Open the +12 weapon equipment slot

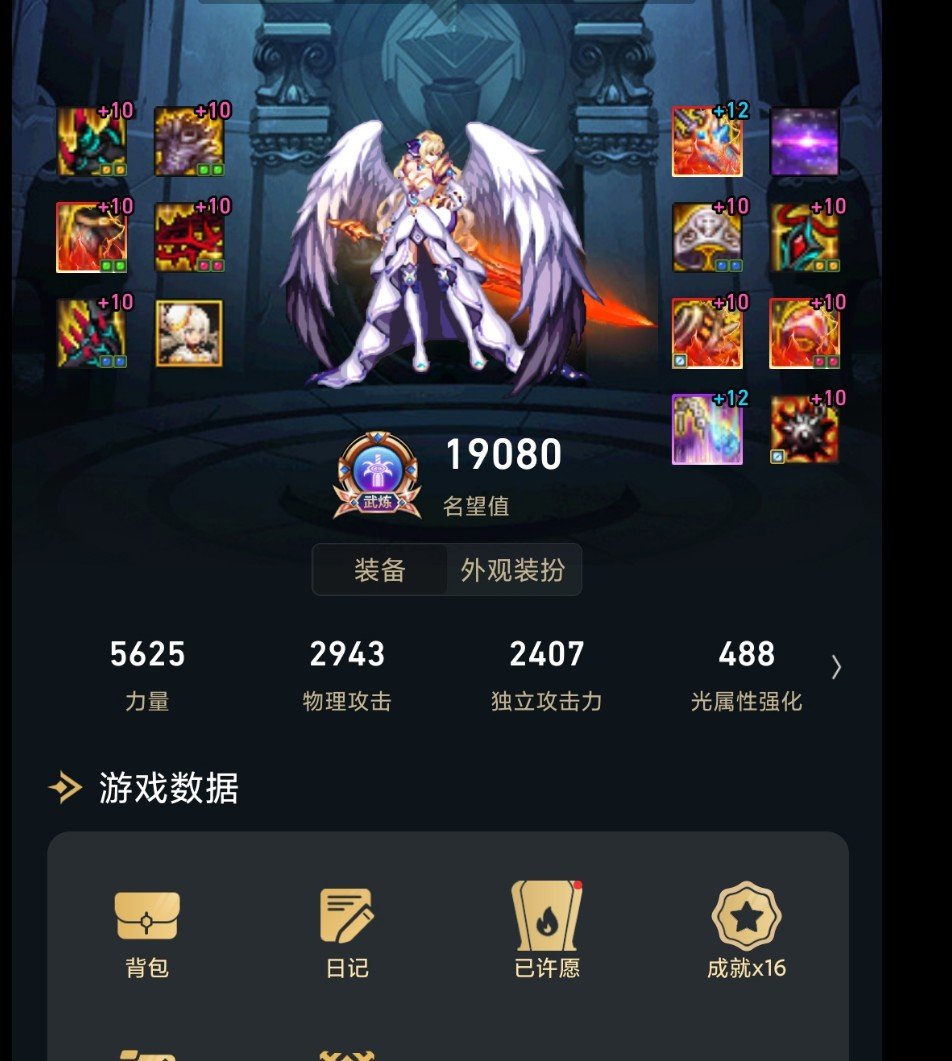pos(707,142)
